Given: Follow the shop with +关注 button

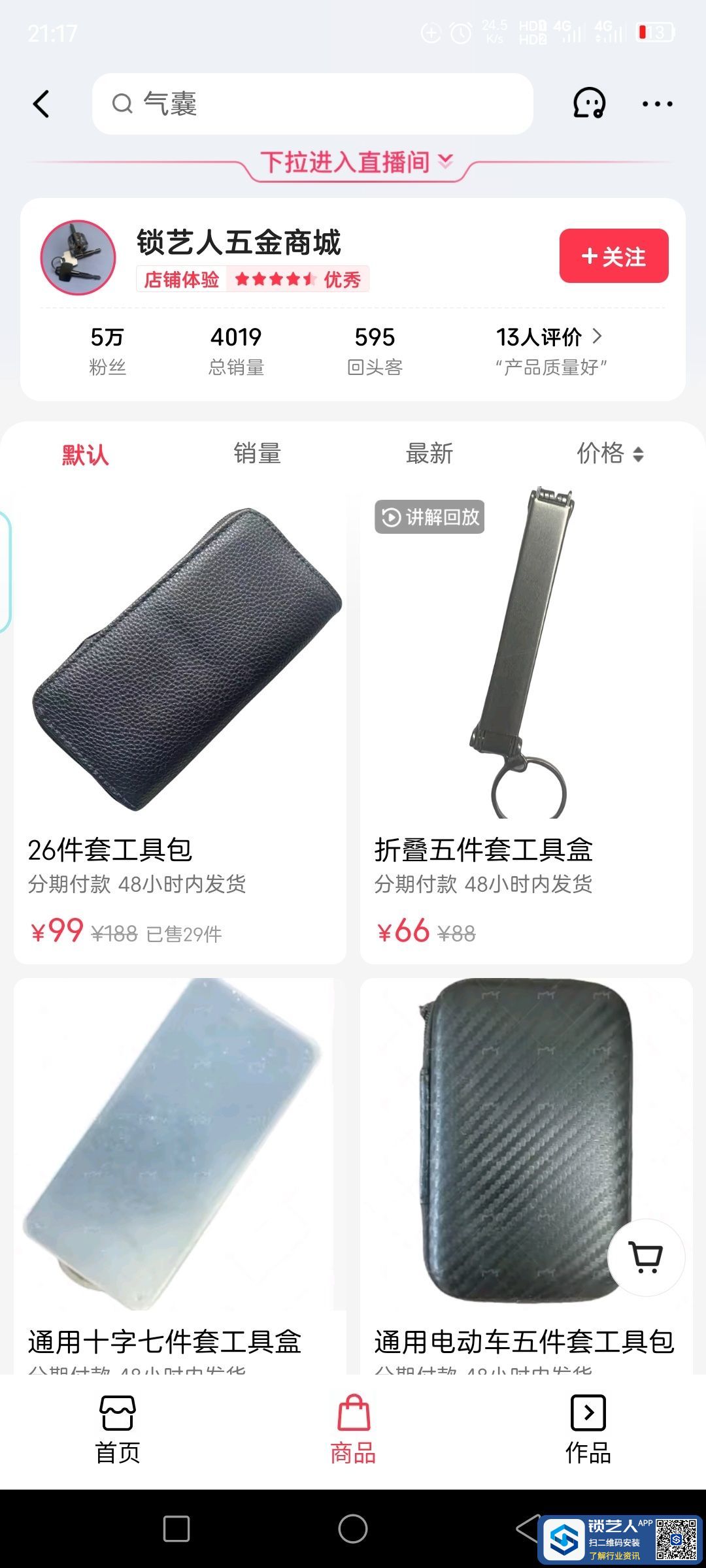Looking at the screenshot, I should coord(613,256).
